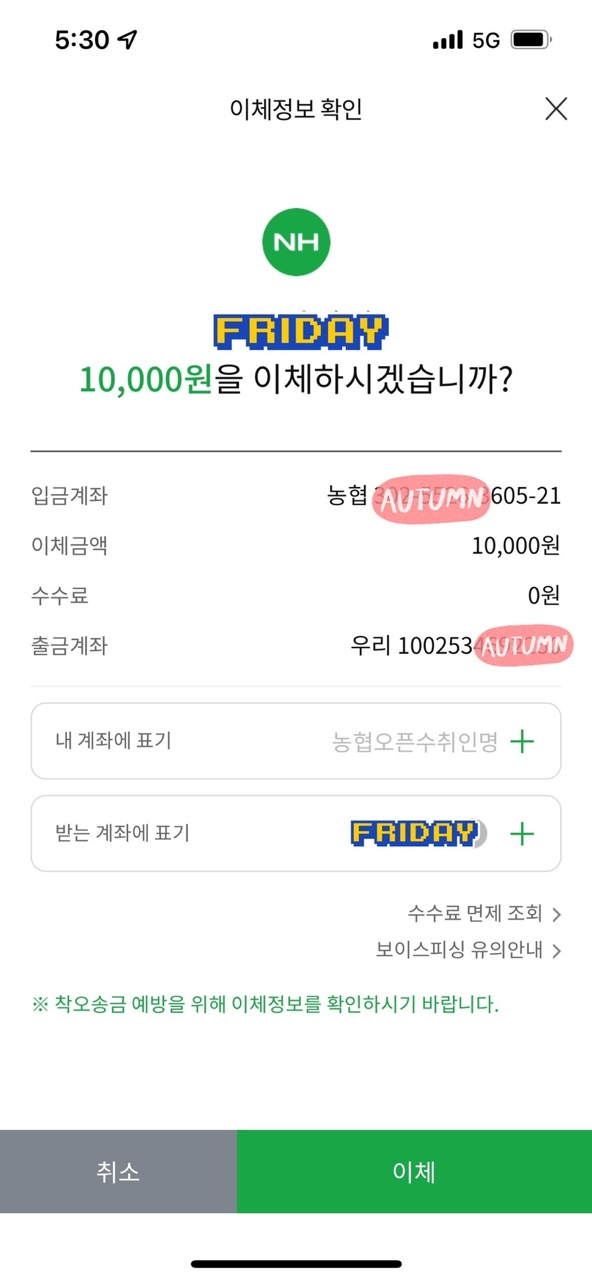Confirm the transfer with 이체
The image size is (592, 1280).
point(414,1172)
